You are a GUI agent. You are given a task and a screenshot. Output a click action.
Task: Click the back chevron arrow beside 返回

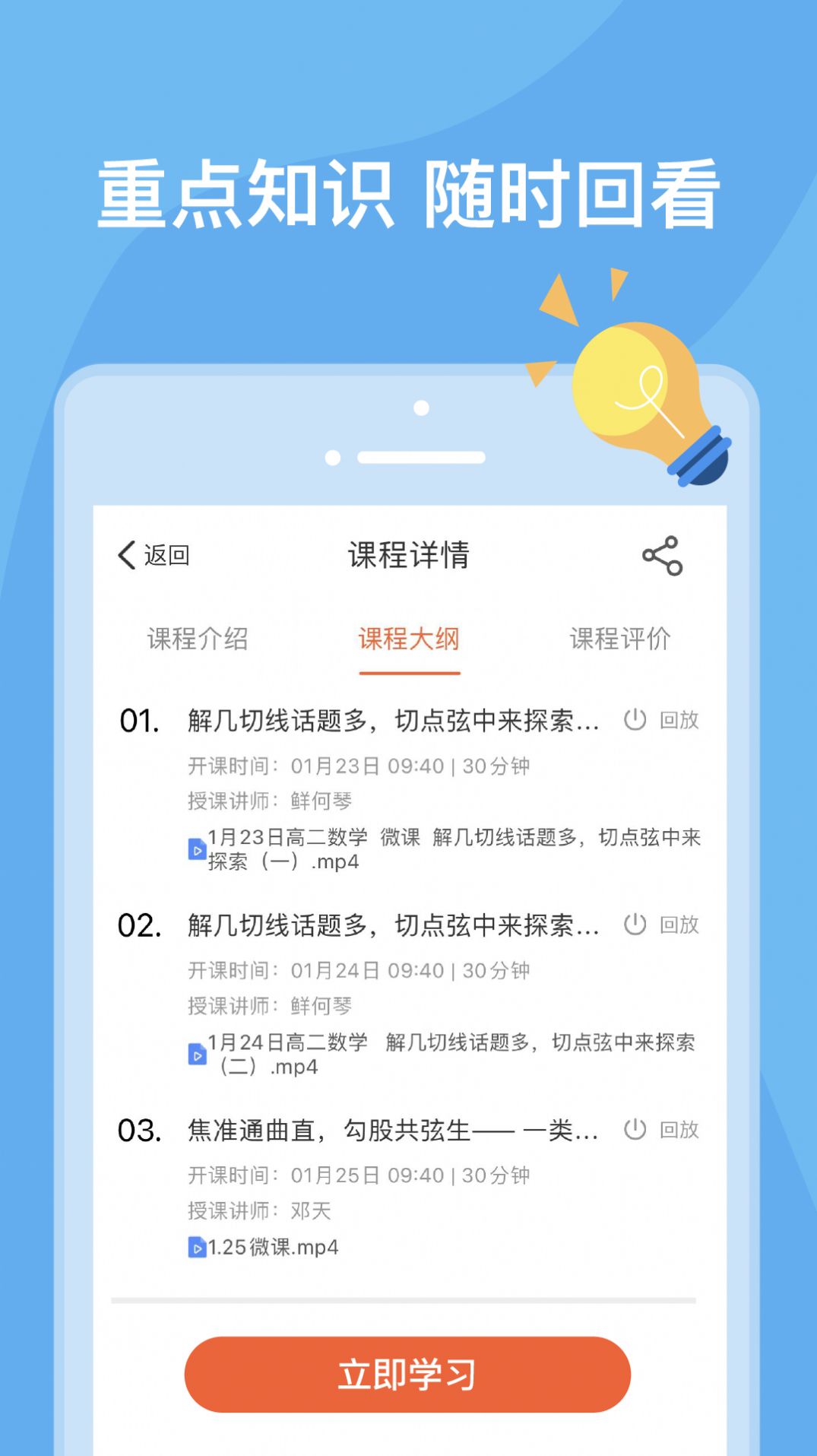126,556
